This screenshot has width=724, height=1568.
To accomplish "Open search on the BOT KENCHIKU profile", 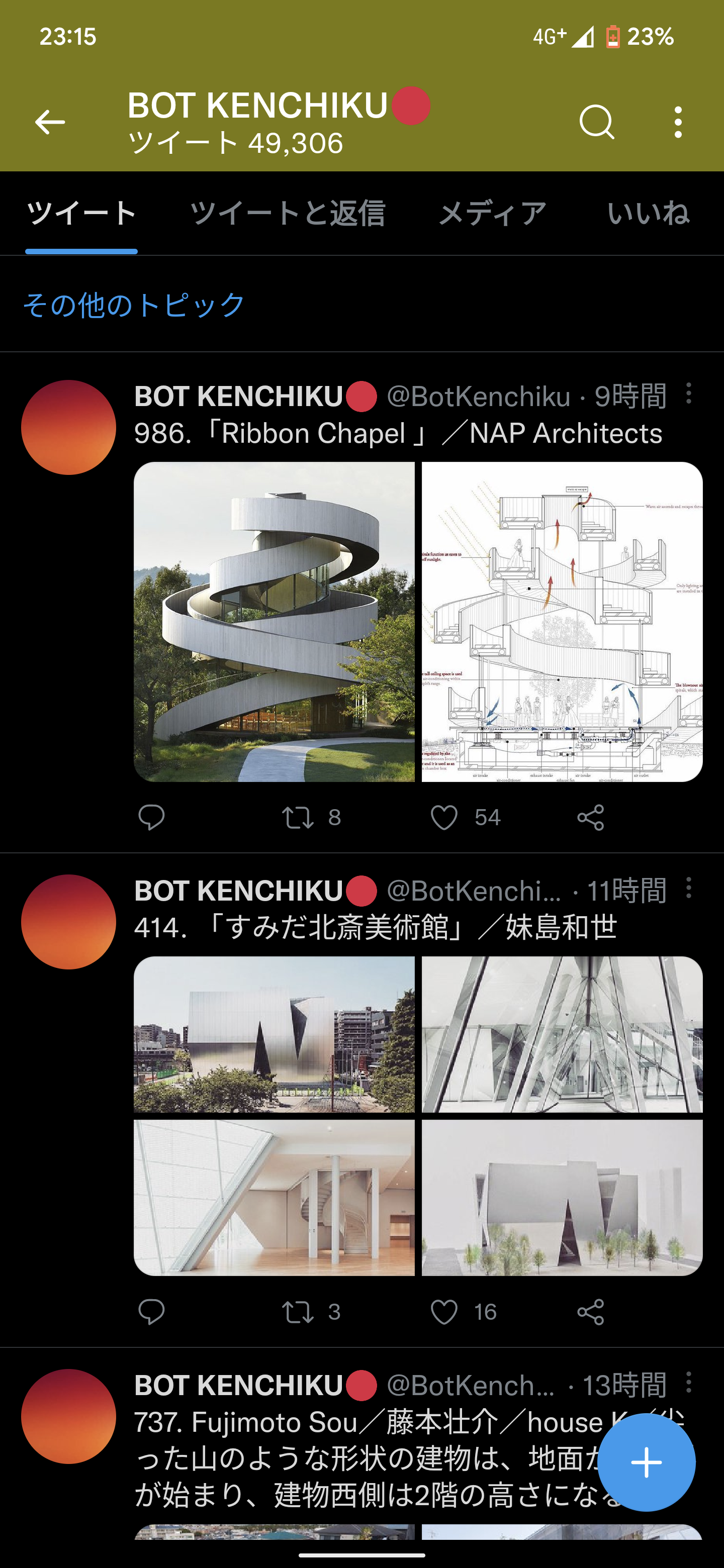I will [x=596, y=122].
